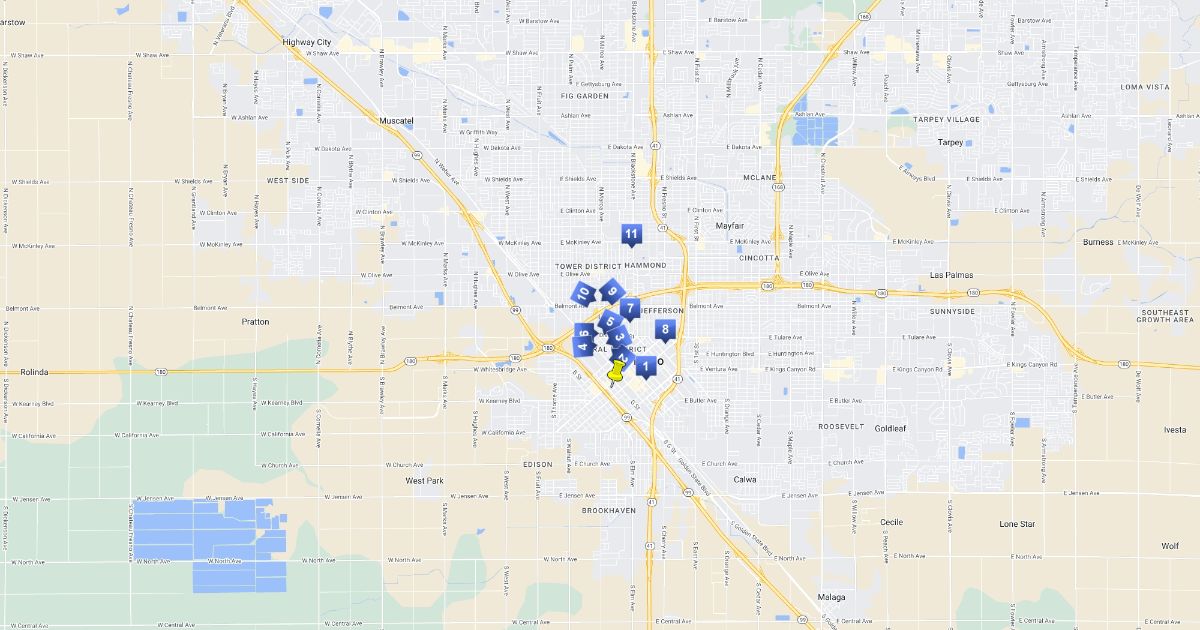Tap map marker number 9
1200x630 pixels.
611,291
